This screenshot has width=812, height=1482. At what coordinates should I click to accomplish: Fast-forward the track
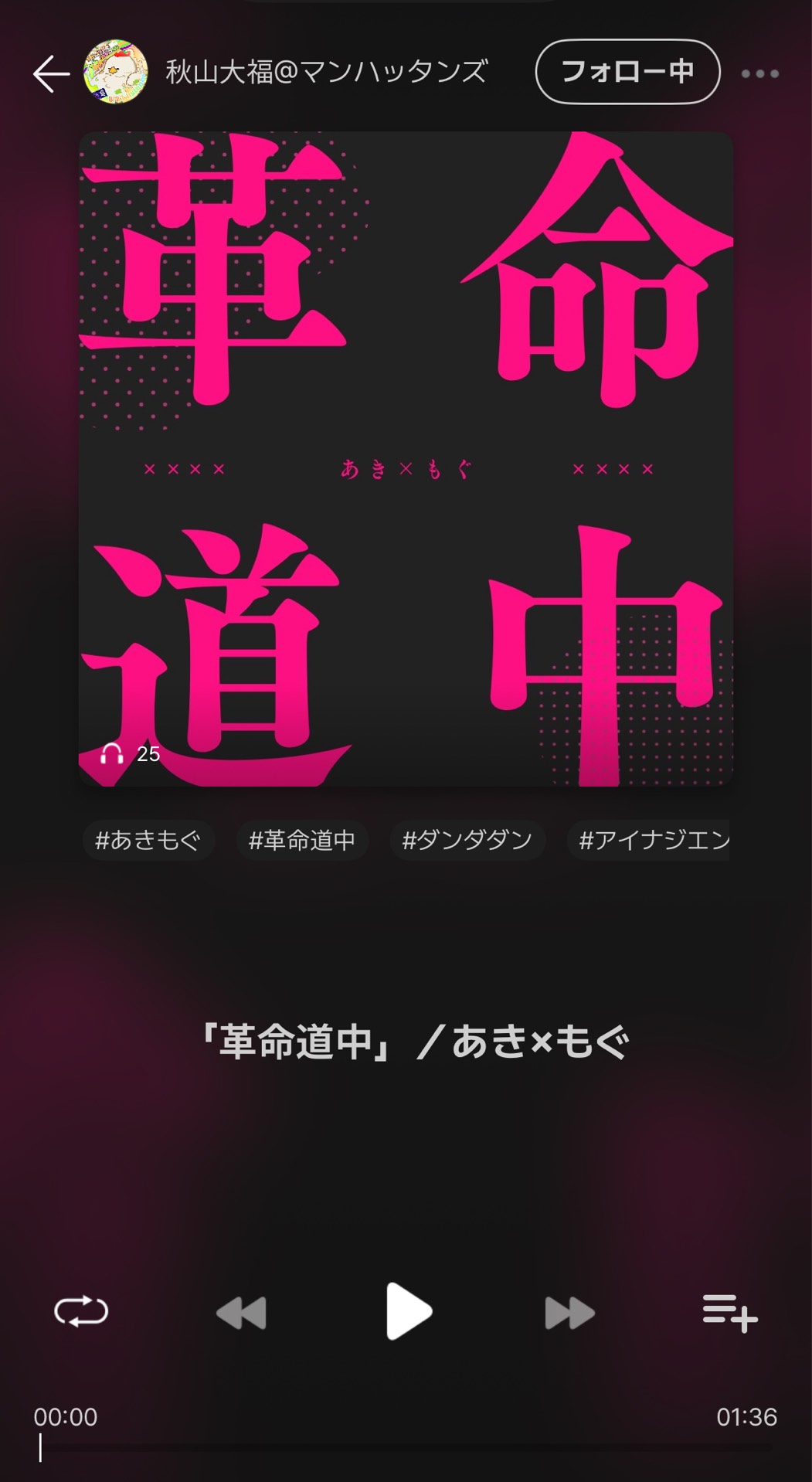[569, 1313]
